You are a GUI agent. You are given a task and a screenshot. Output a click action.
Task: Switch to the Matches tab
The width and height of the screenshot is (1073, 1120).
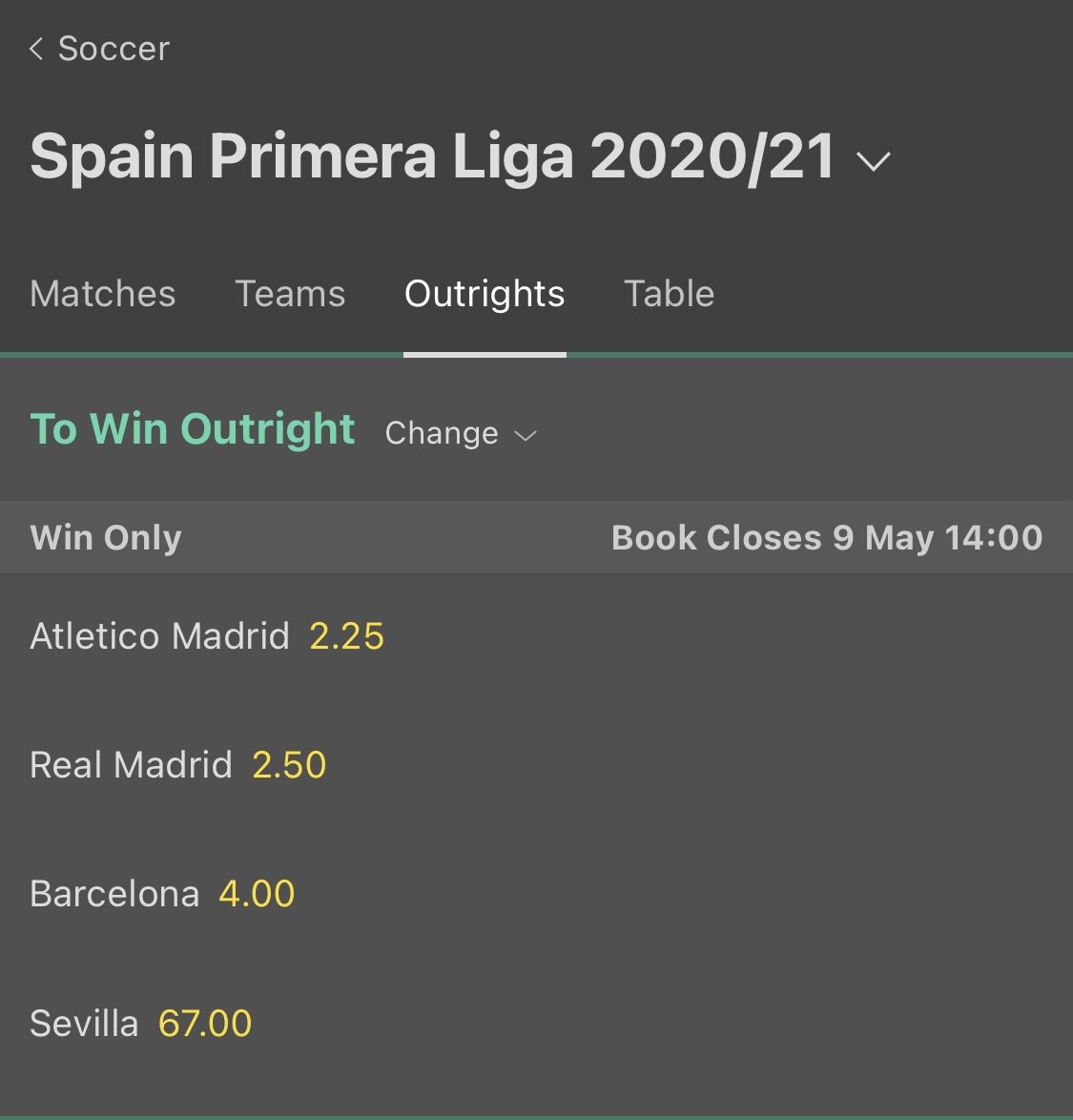(103, 294)
